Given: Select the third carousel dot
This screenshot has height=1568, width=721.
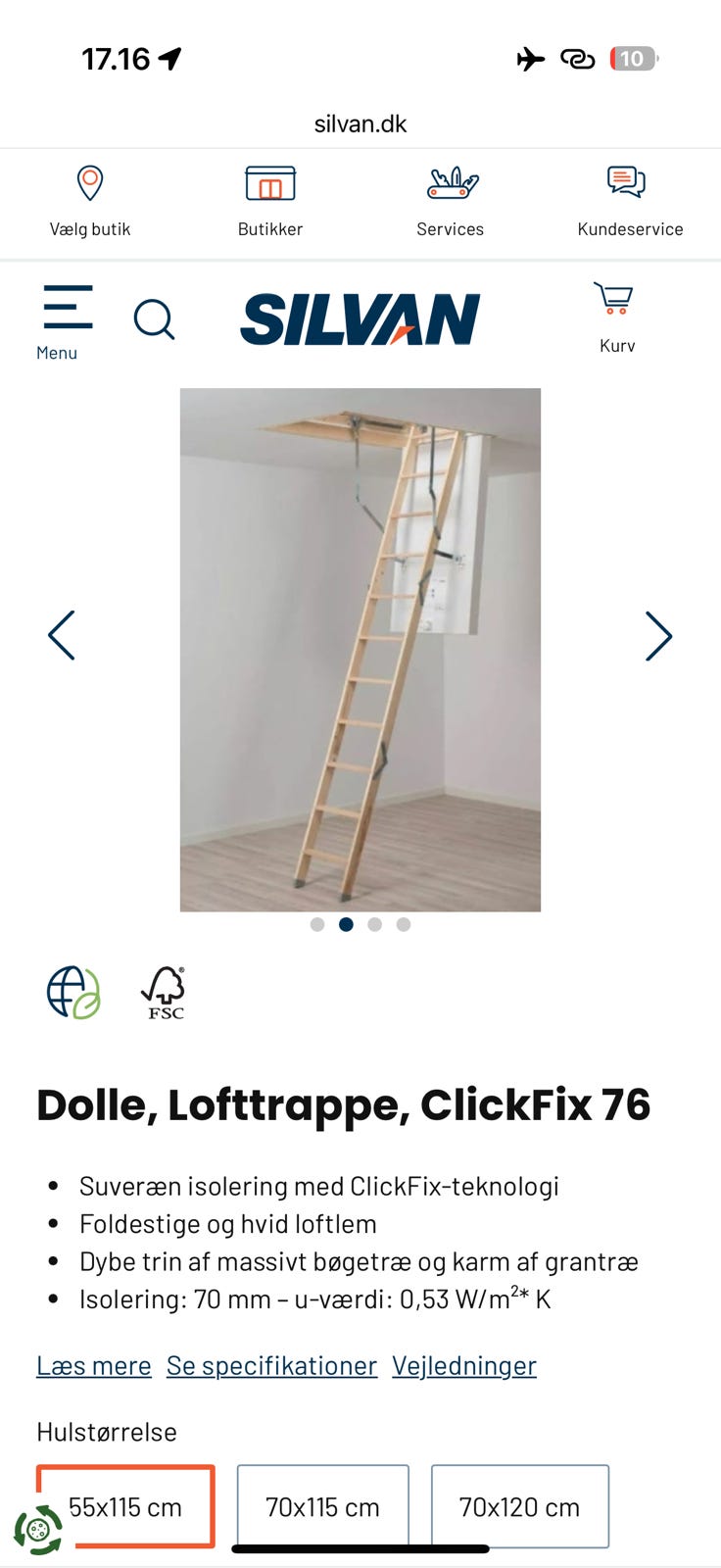Looking at the screenshot, I should pyautogui.click(x=374, y=924).
